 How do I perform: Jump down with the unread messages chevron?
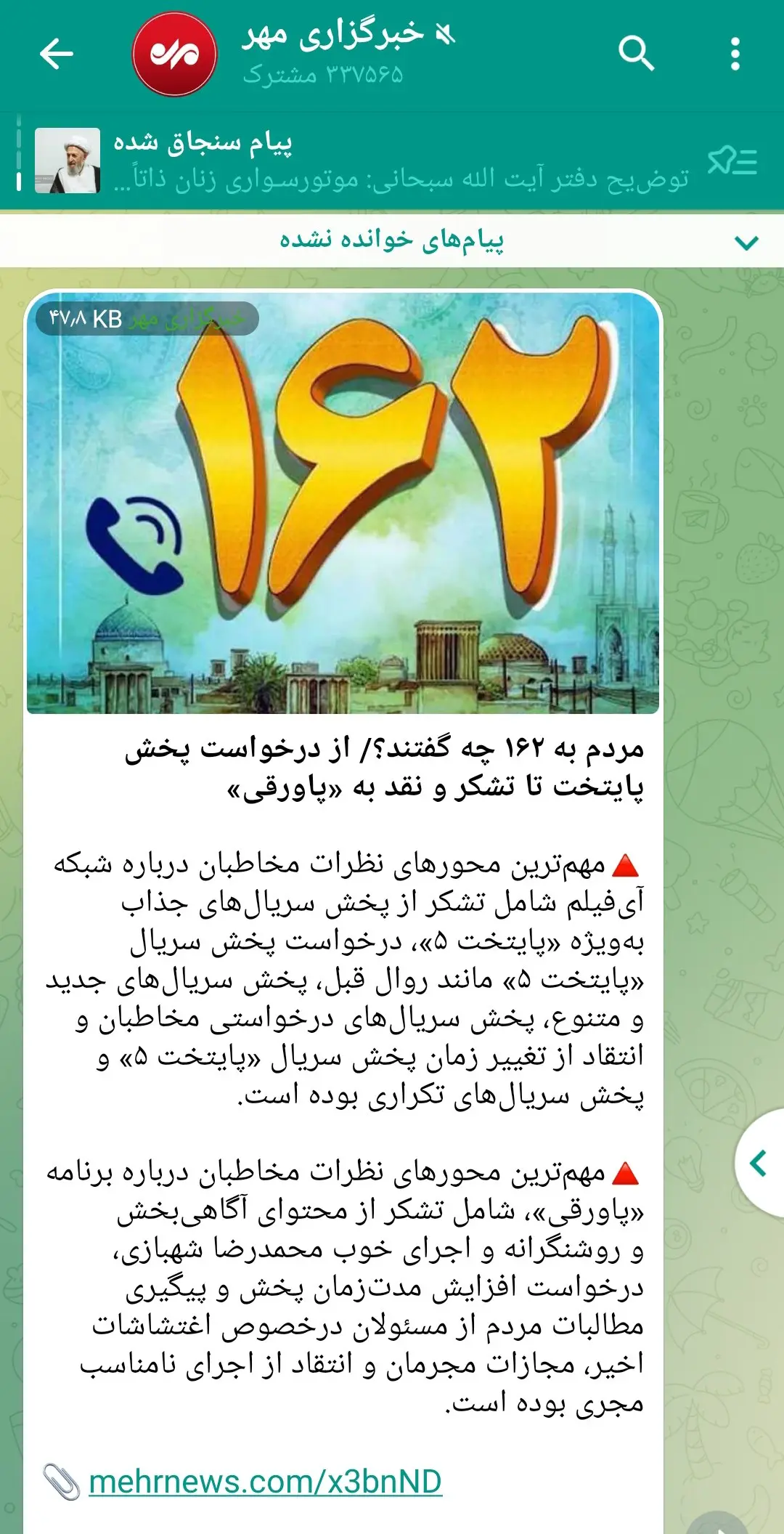(746, 241)
